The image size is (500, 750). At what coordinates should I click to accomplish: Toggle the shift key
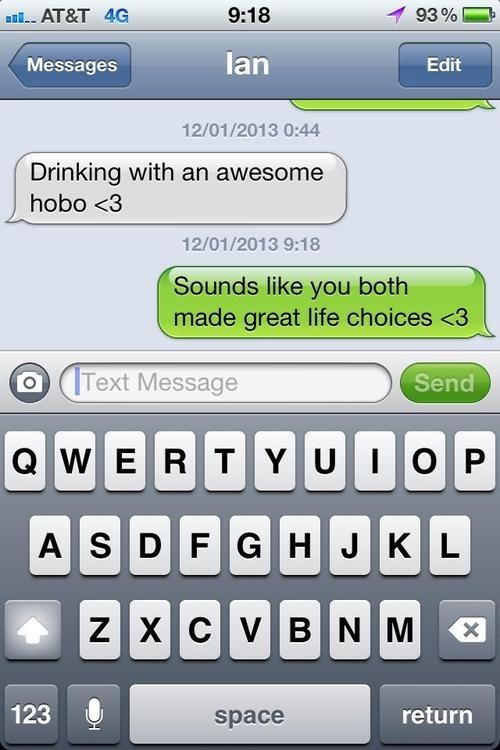33,630
